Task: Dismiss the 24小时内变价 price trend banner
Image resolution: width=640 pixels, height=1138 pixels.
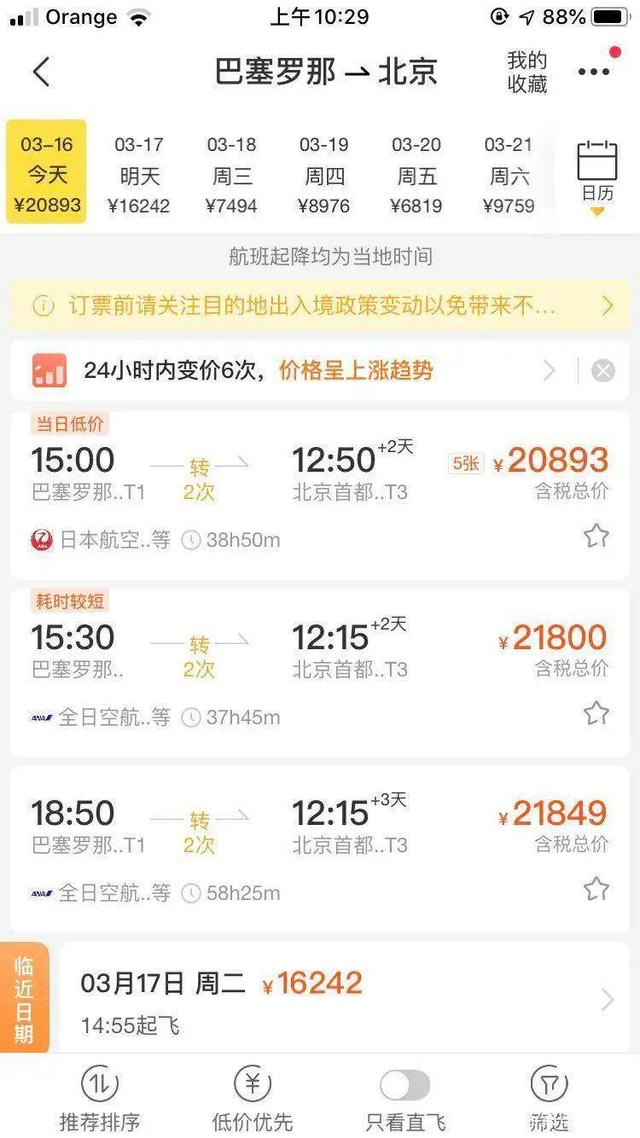Action: (603, 371)
